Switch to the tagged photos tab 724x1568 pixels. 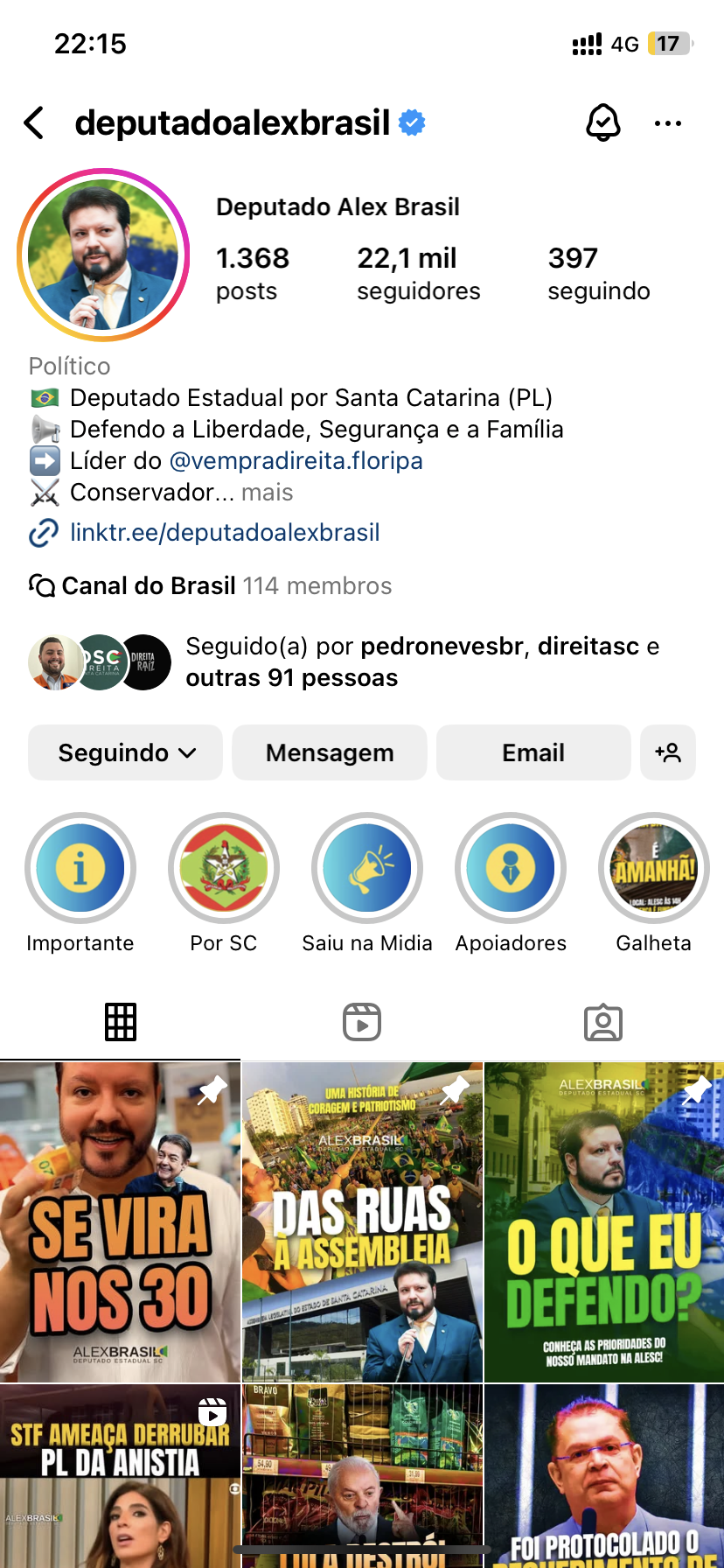click(x=603, y=1022)
